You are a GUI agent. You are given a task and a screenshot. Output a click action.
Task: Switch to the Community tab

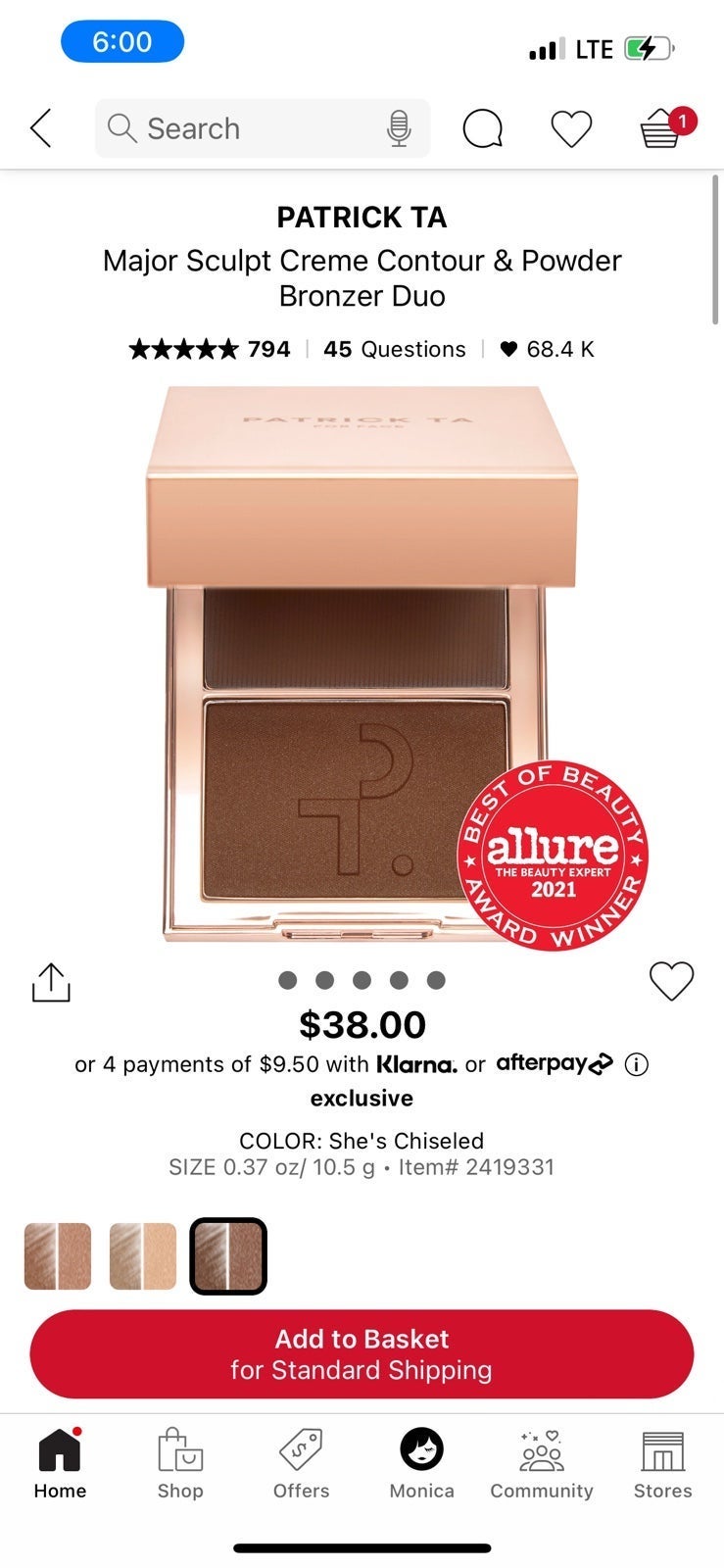point(542,1464)
